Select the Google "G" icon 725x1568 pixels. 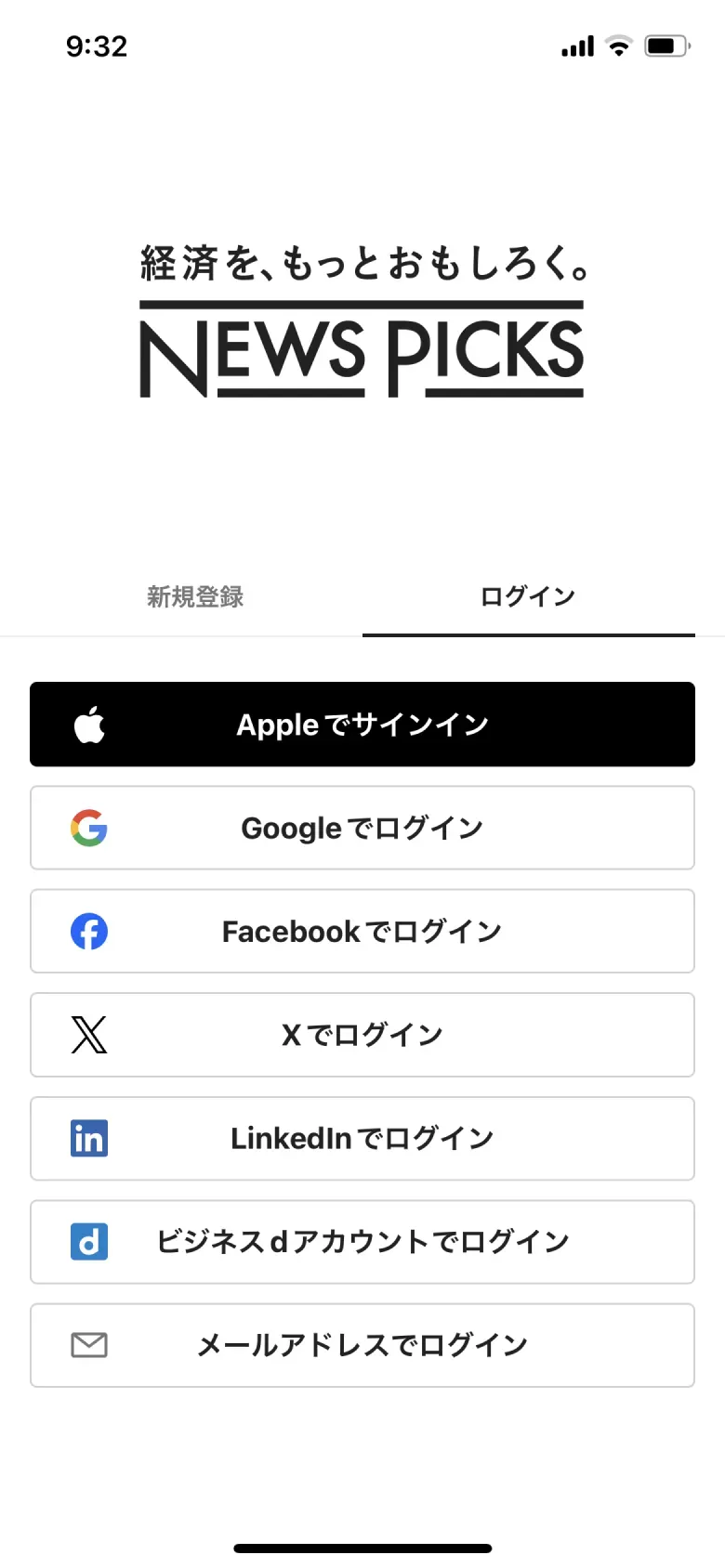coord(88,828)
